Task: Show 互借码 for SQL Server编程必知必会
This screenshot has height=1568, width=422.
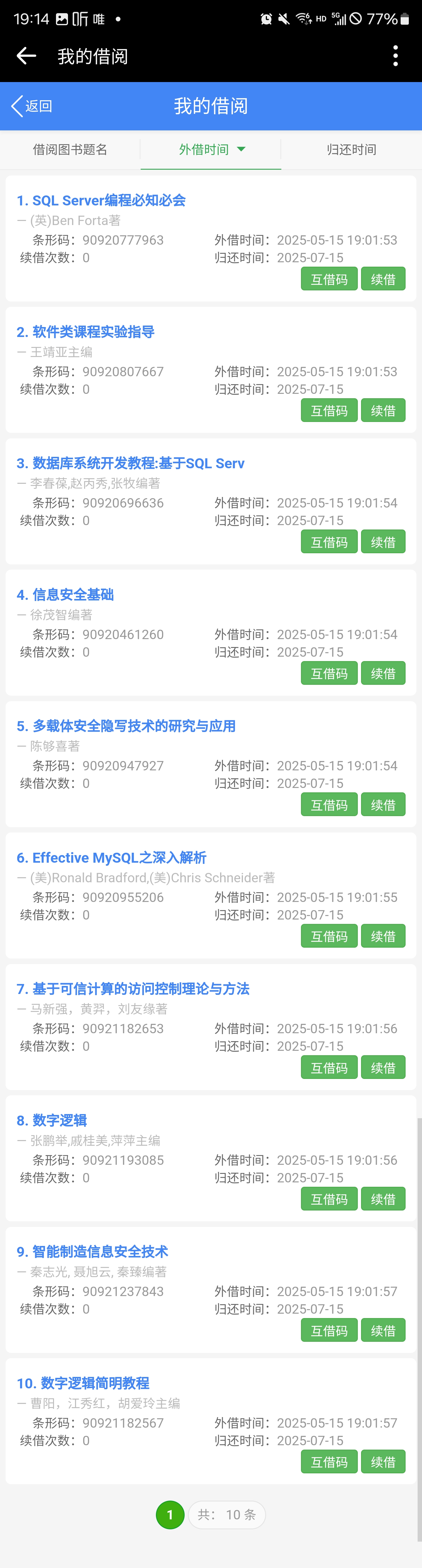Action: (329, 279)
